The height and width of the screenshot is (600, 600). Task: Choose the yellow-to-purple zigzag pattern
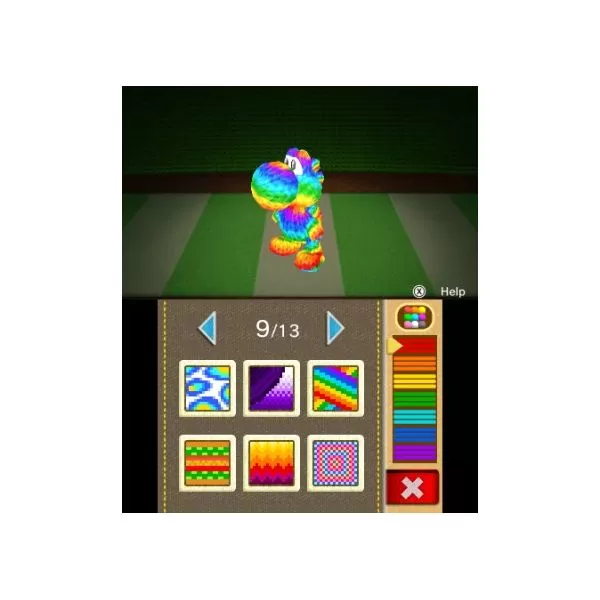pos(270,461)
